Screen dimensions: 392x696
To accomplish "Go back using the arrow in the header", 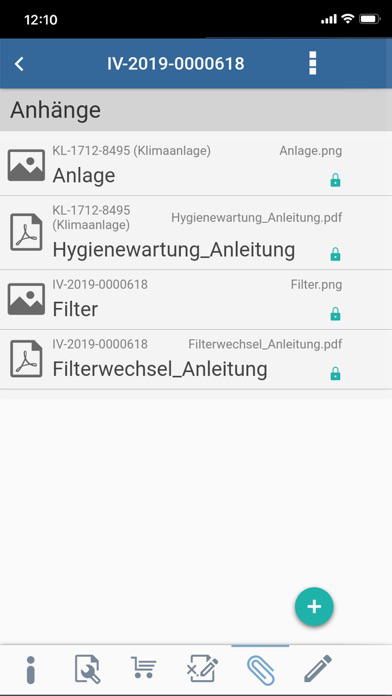I will (19, 64).
